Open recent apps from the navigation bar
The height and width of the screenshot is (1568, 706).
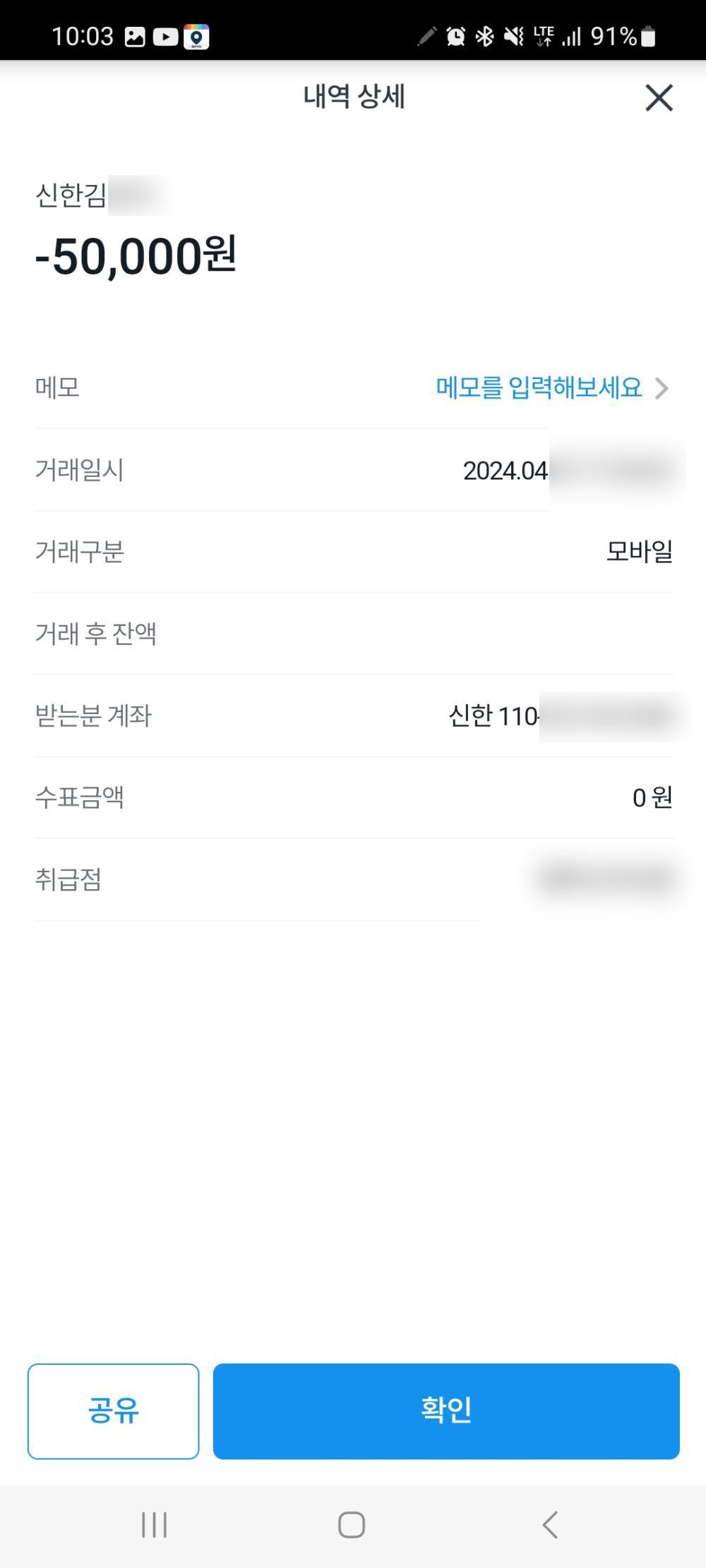[154, 1525]
